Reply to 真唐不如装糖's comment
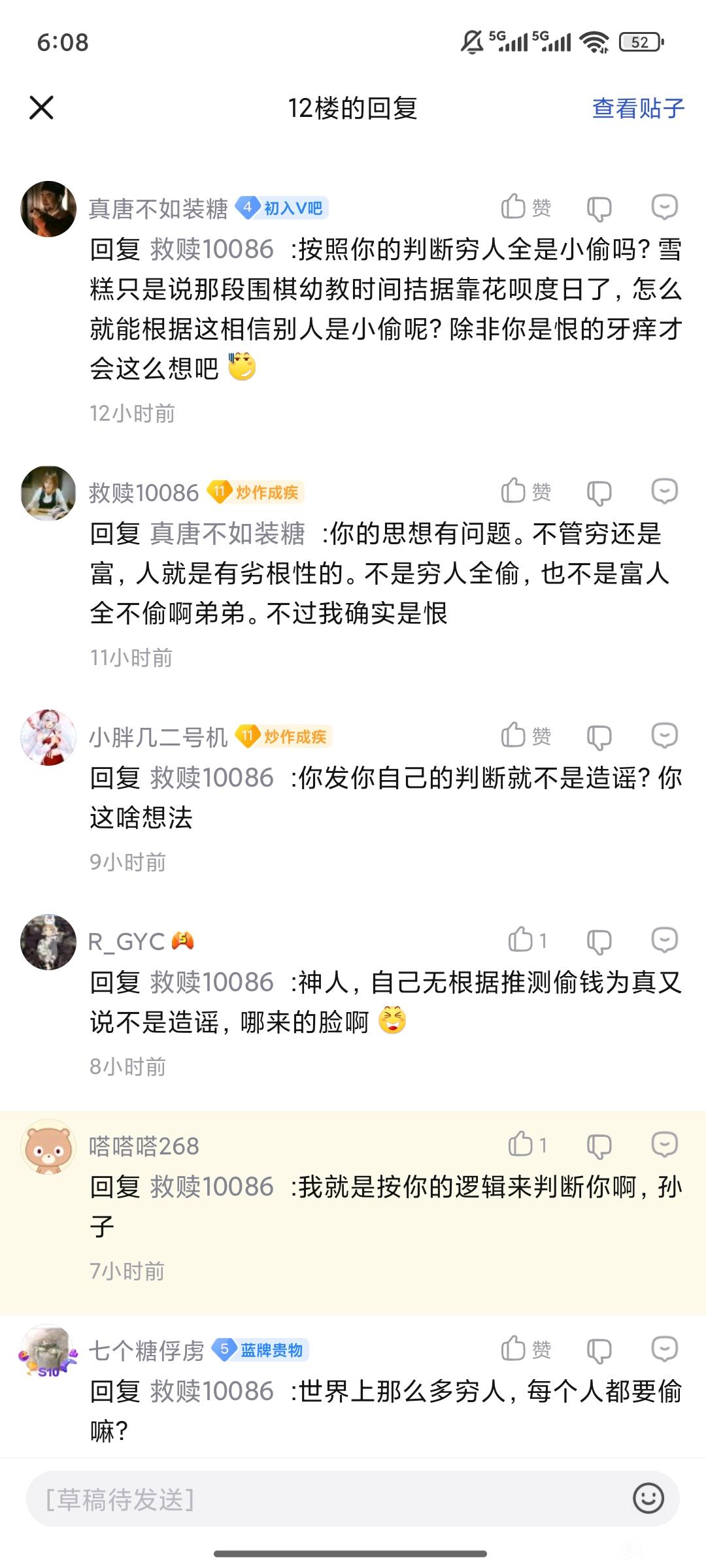 point(665,207)
